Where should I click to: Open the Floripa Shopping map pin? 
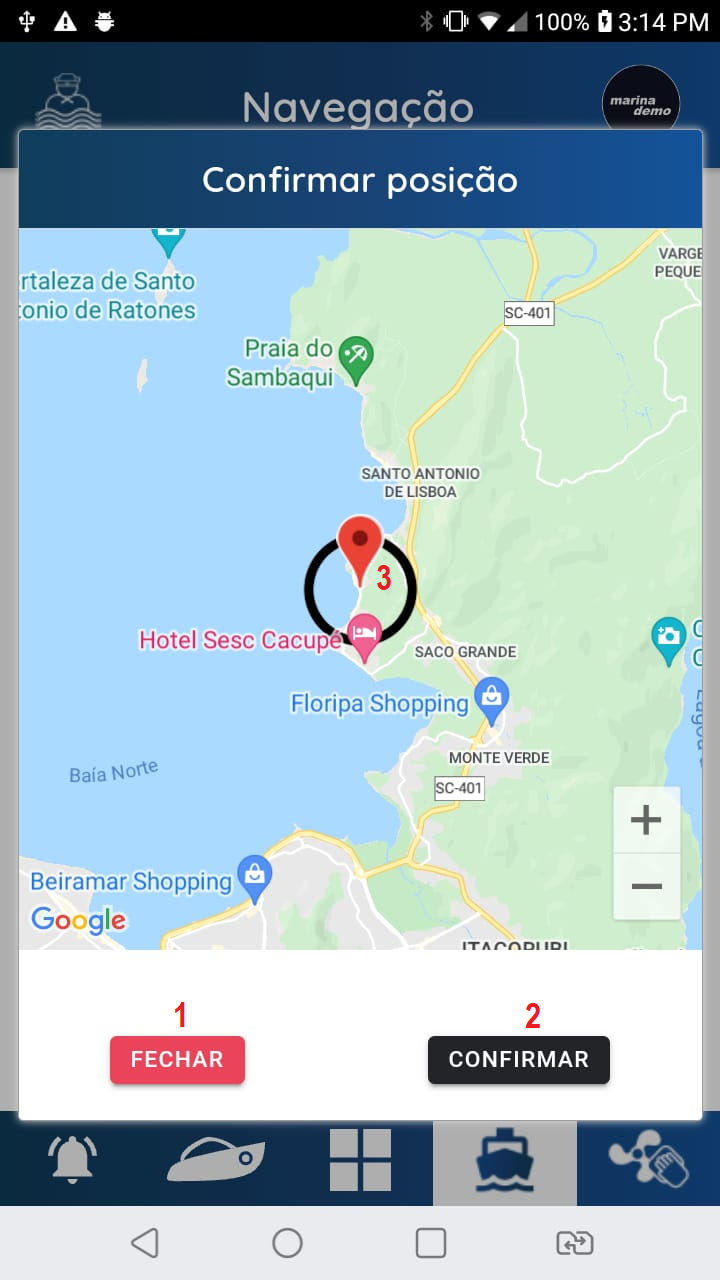pyautogui.click(x=491, y=698)
